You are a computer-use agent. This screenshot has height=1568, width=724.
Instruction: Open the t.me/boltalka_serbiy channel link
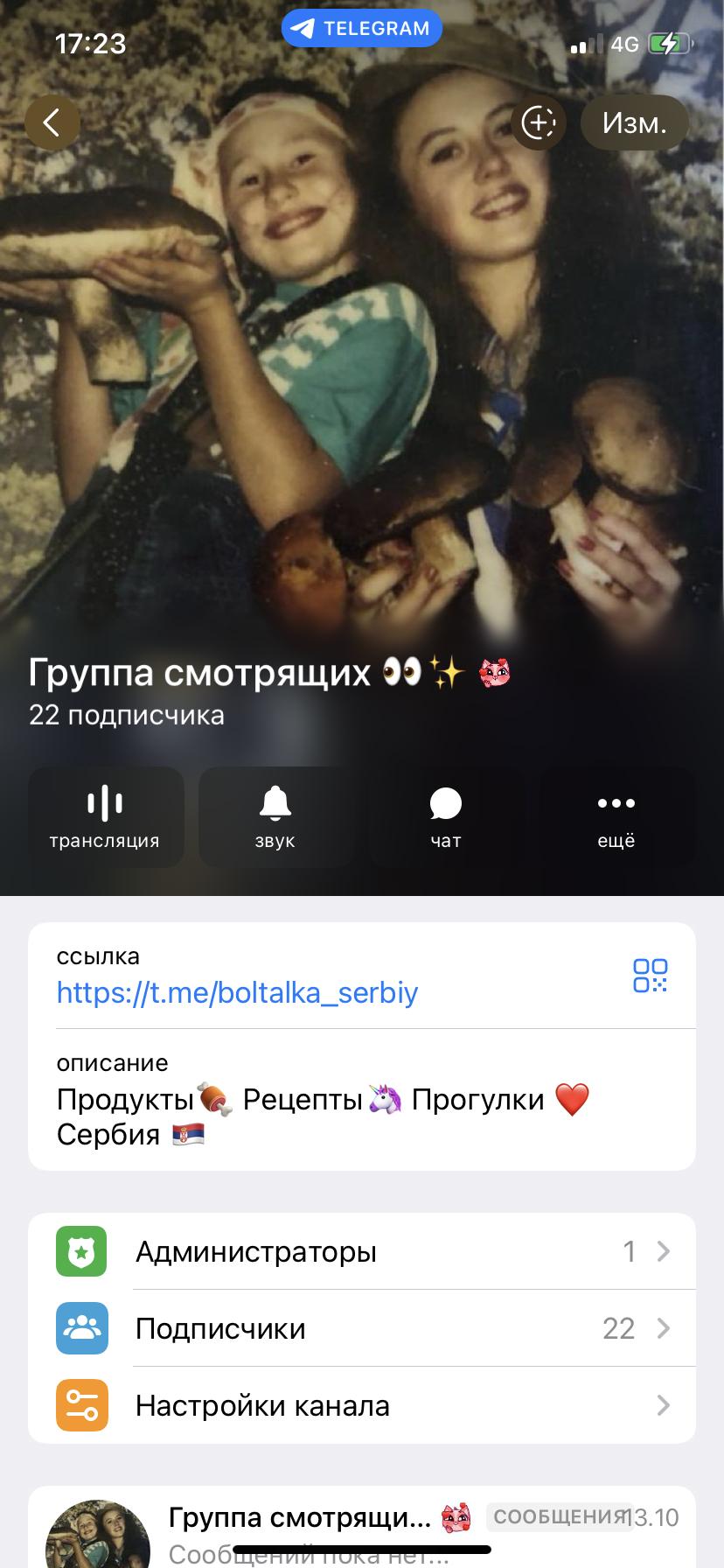[237, 992]
